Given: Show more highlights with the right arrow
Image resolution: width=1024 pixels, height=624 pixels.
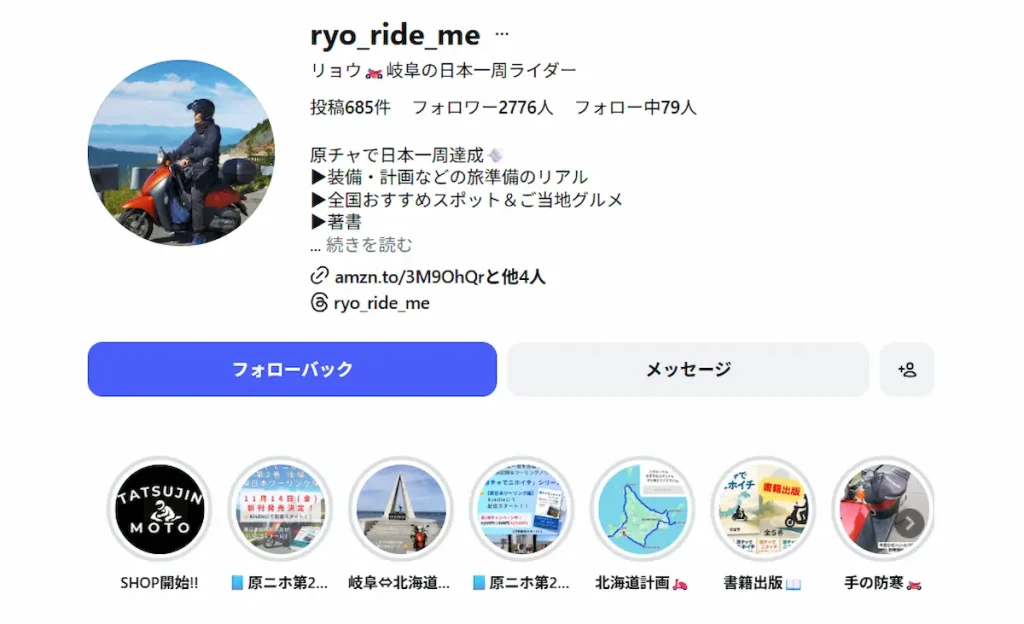Looking at the screenshot, I should coord(910,522).
